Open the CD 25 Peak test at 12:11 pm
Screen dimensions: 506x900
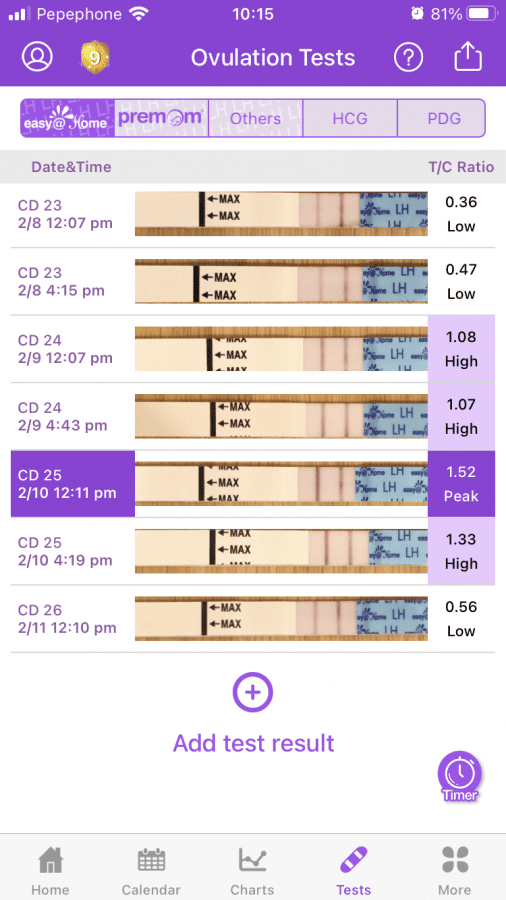pos(253,484)
